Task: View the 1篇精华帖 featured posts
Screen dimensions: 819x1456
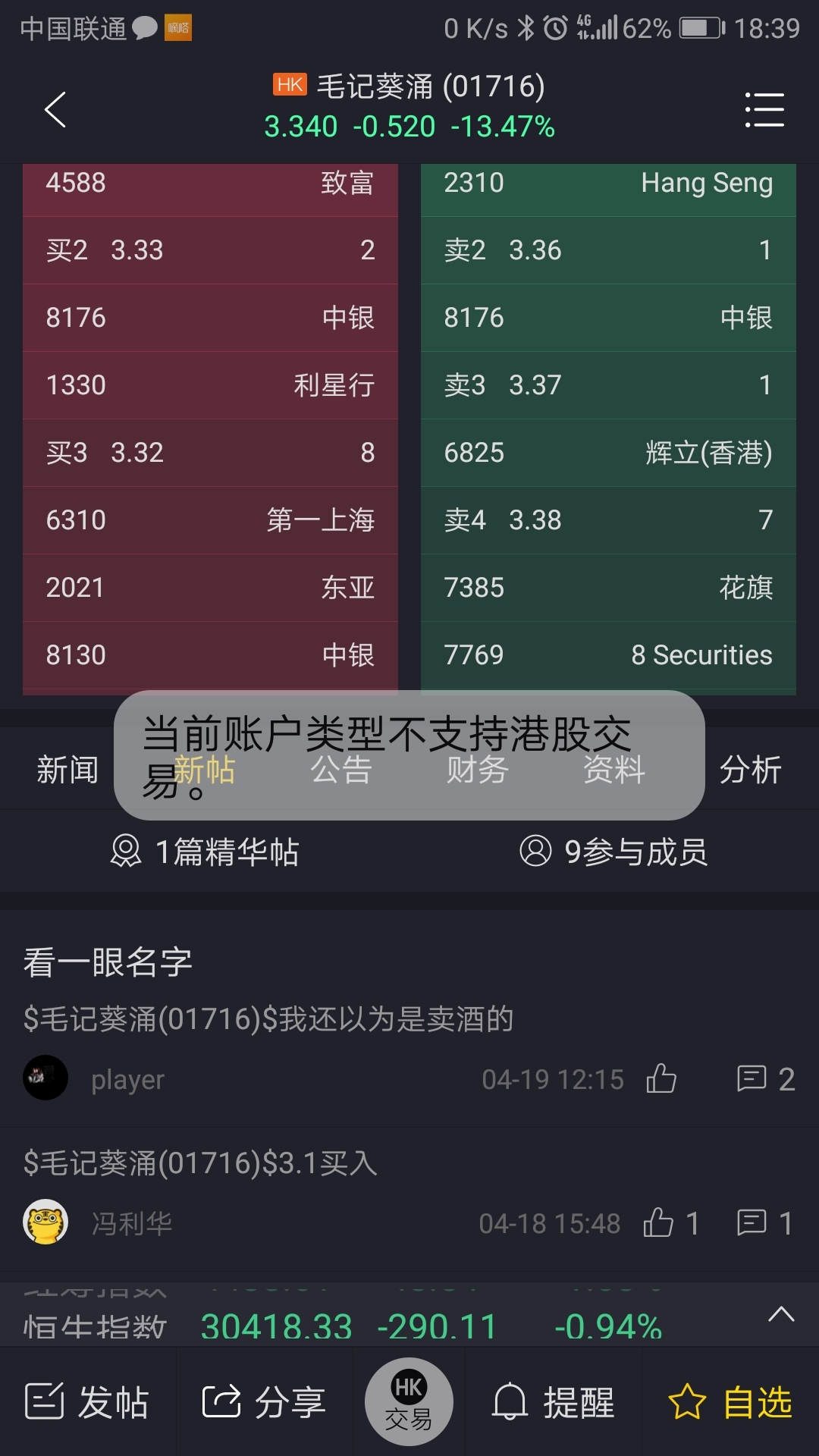Action: (205, 852)
